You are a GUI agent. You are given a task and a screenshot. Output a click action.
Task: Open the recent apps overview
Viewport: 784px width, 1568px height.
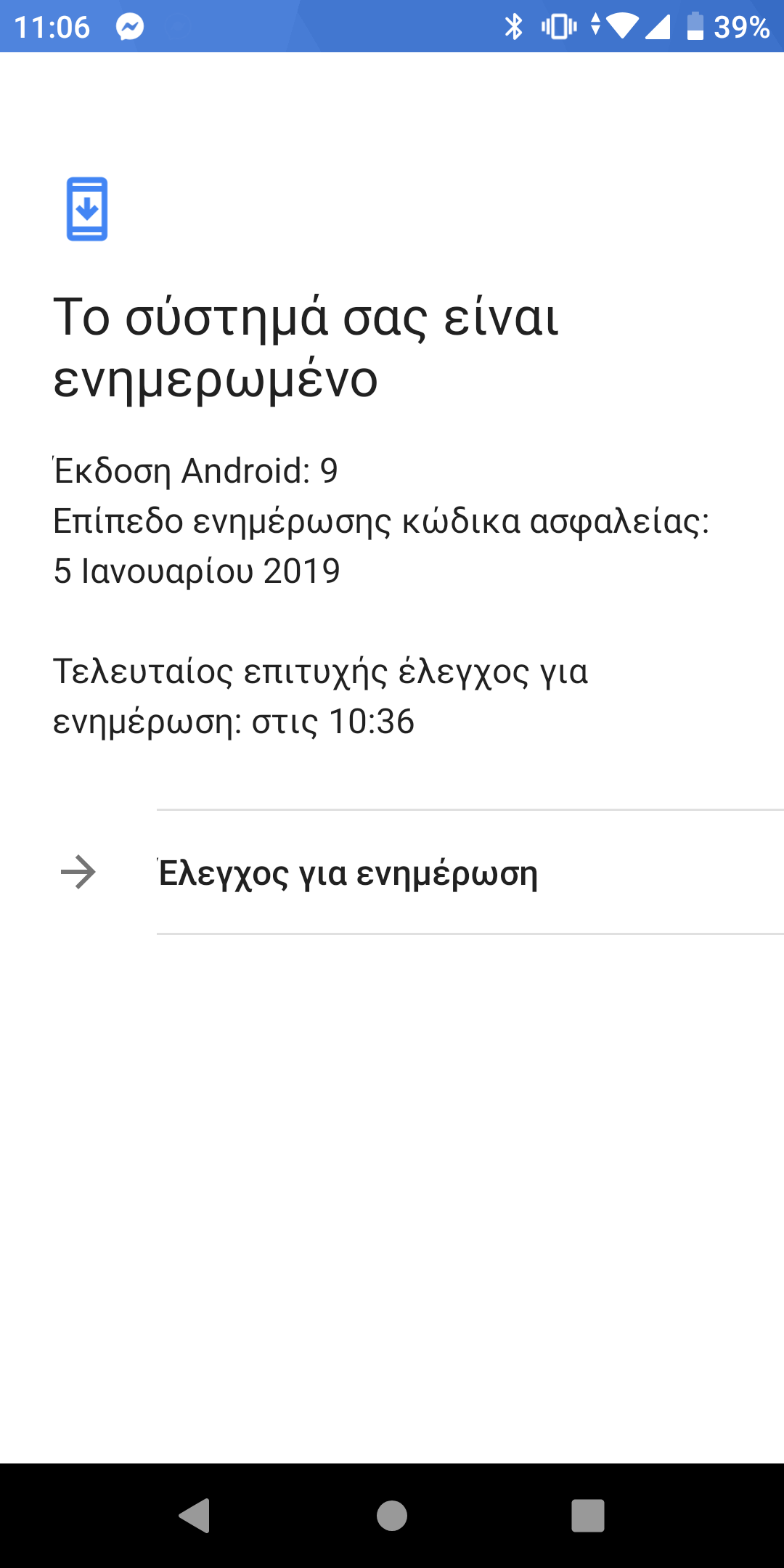(588, 1516)
